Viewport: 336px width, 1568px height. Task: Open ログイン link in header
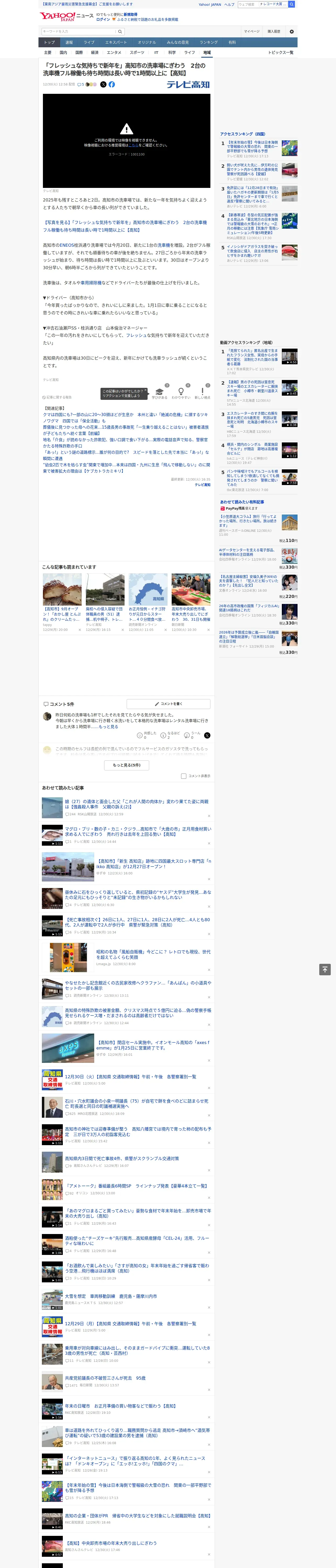103,20
